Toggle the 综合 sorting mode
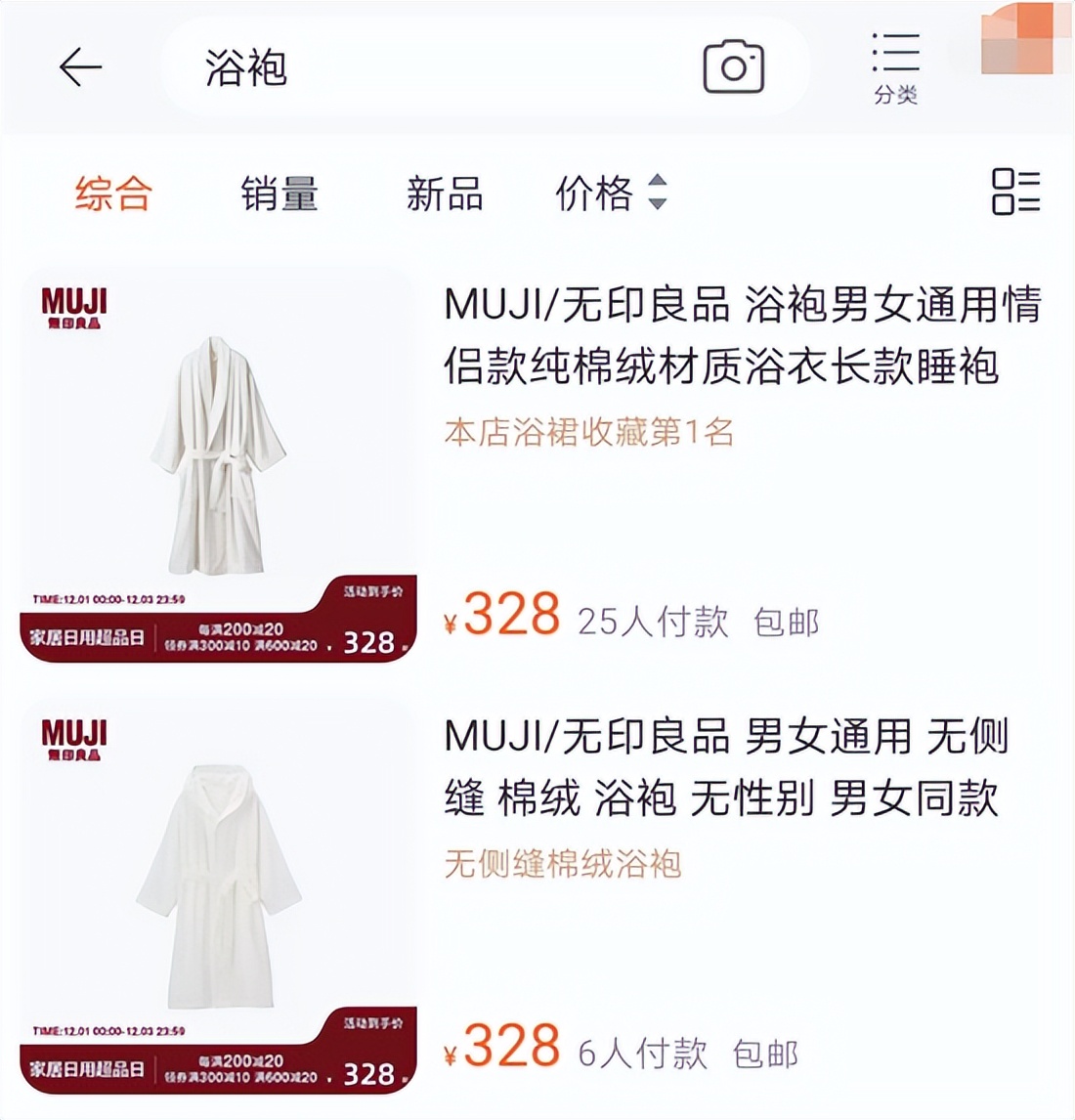 click(x=113, y=194)
